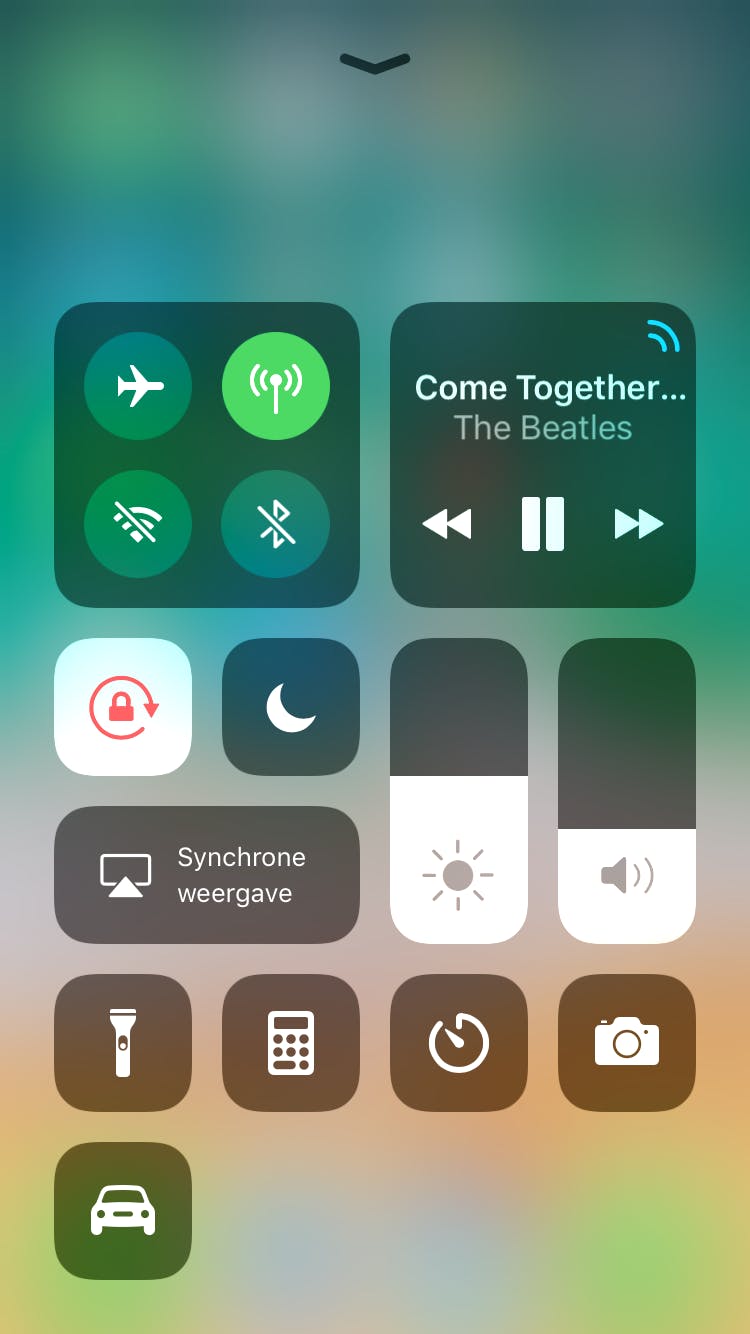
Task: Tap the brightness slider
Action: (x=459, y=790)
